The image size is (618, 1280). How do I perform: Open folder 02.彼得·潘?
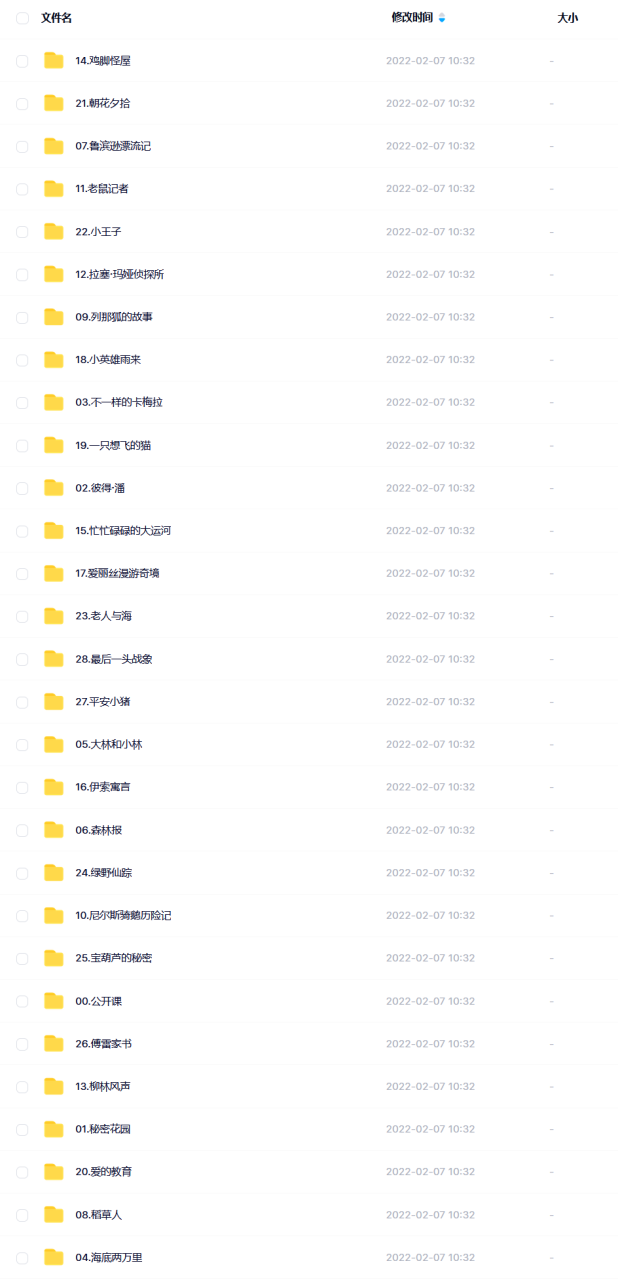99,488
